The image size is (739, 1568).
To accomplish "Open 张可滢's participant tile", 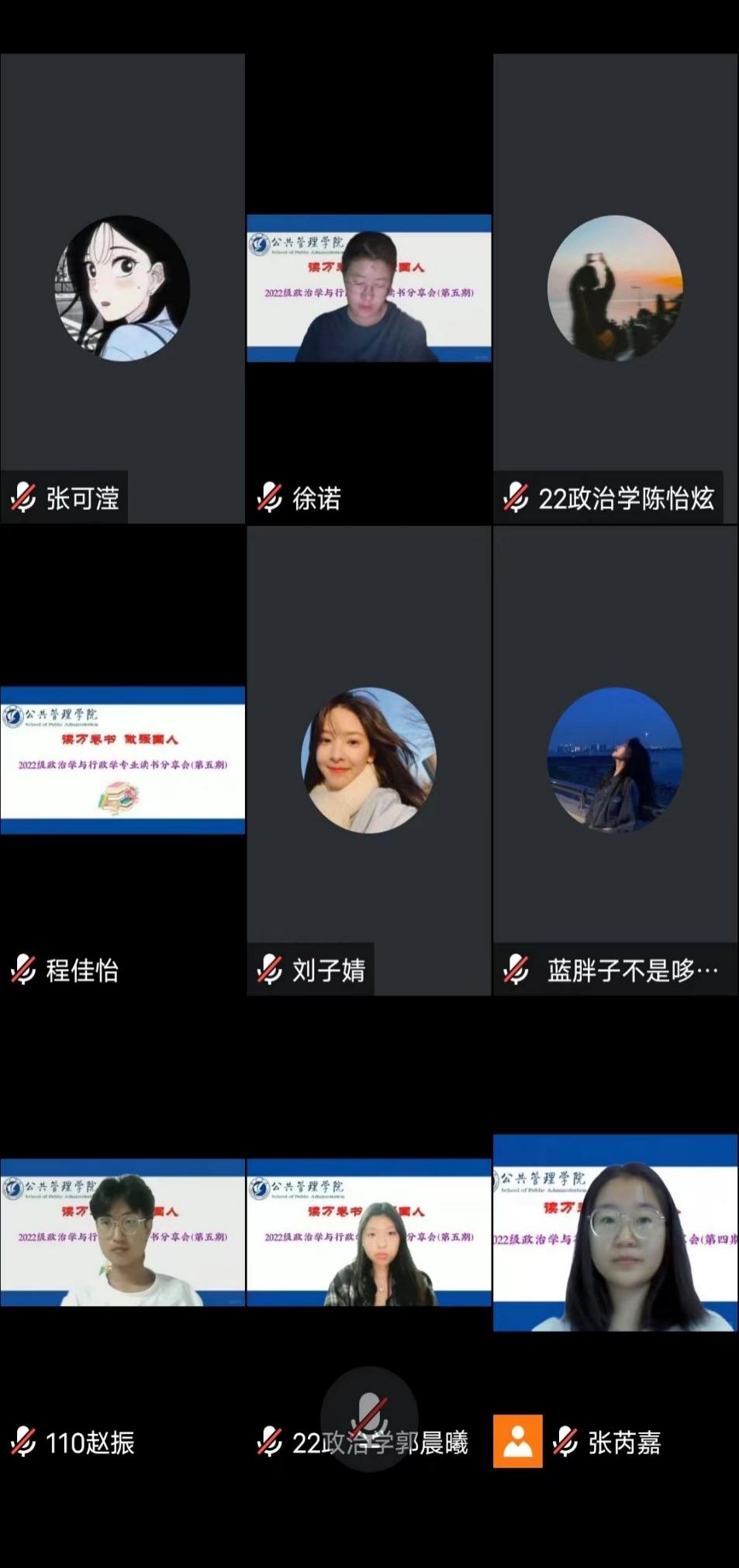I will point(123,288).
